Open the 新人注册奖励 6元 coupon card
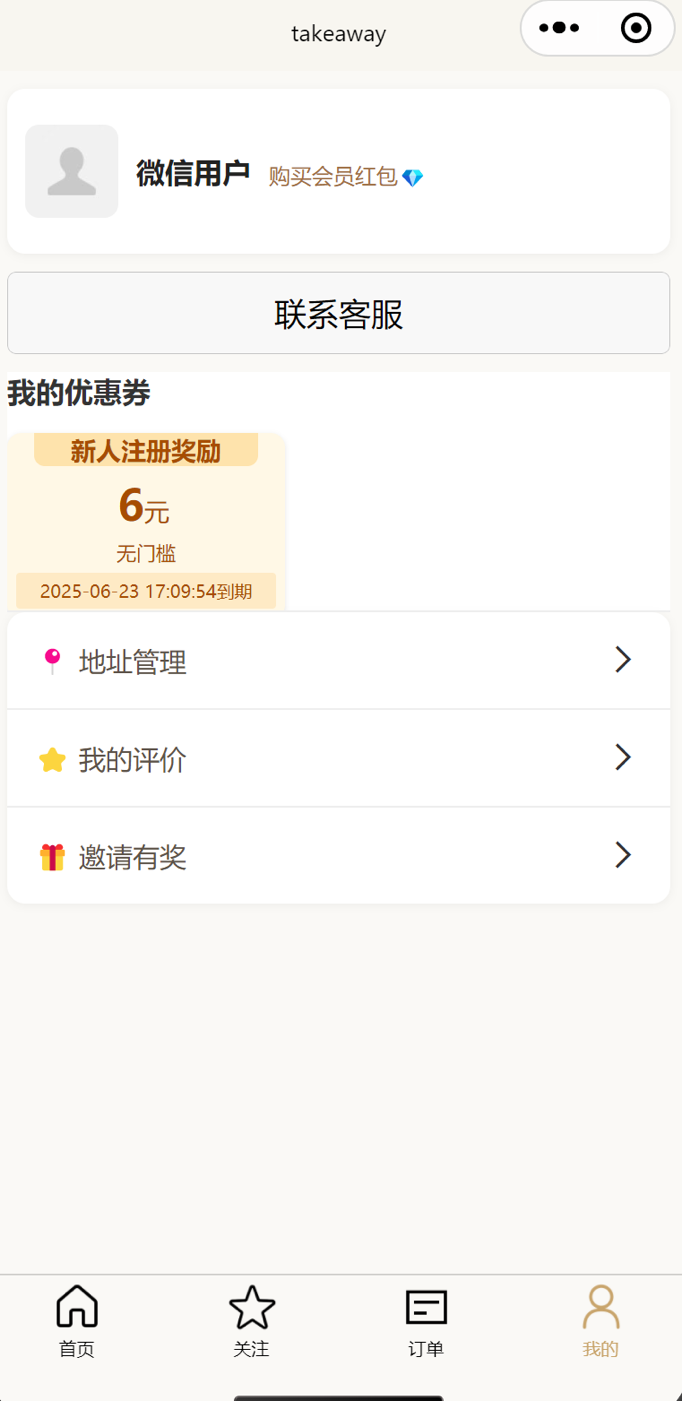Image resolution: width=682 pixels, height=1401 pixels. click(147, 521)
